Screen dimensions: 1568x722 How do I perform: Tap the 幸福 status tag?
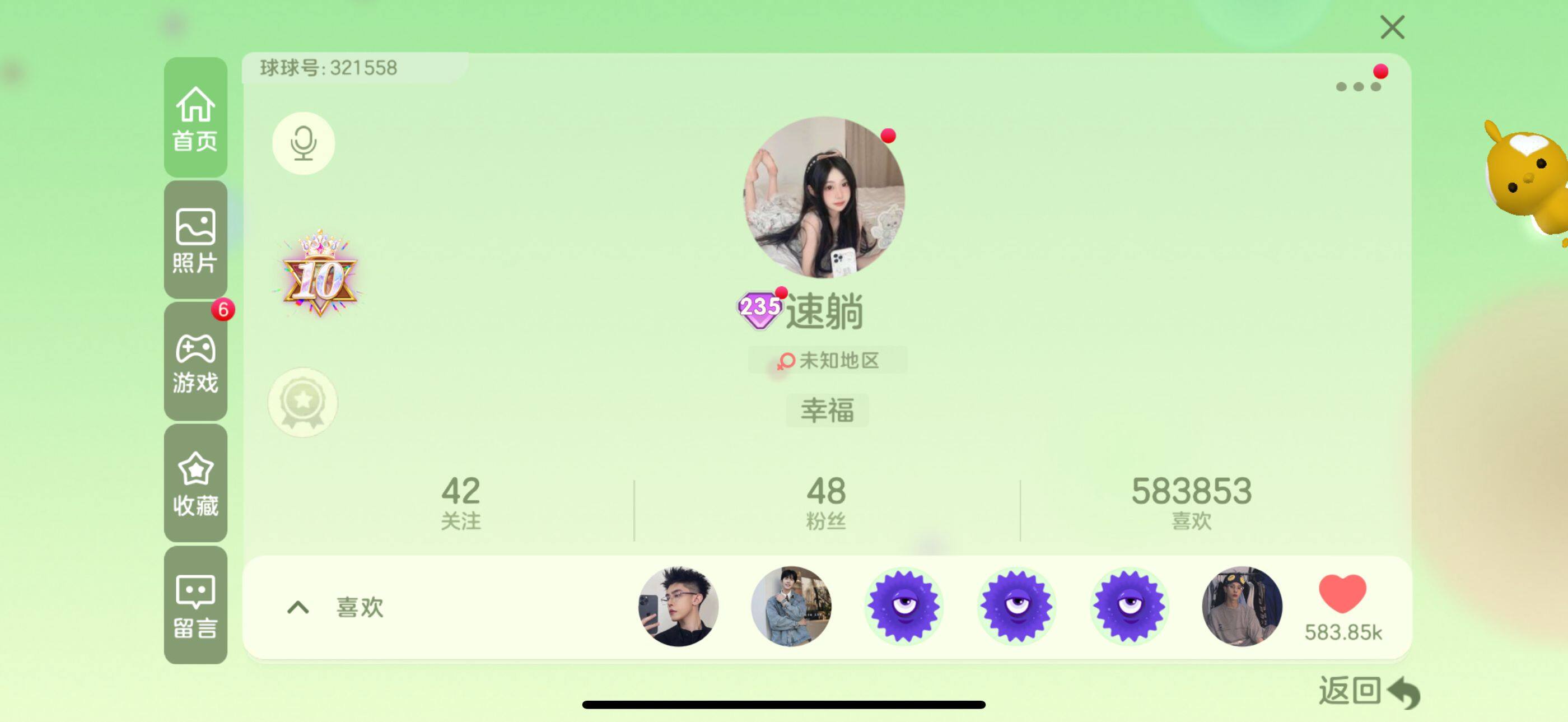[x=827, y=411]
